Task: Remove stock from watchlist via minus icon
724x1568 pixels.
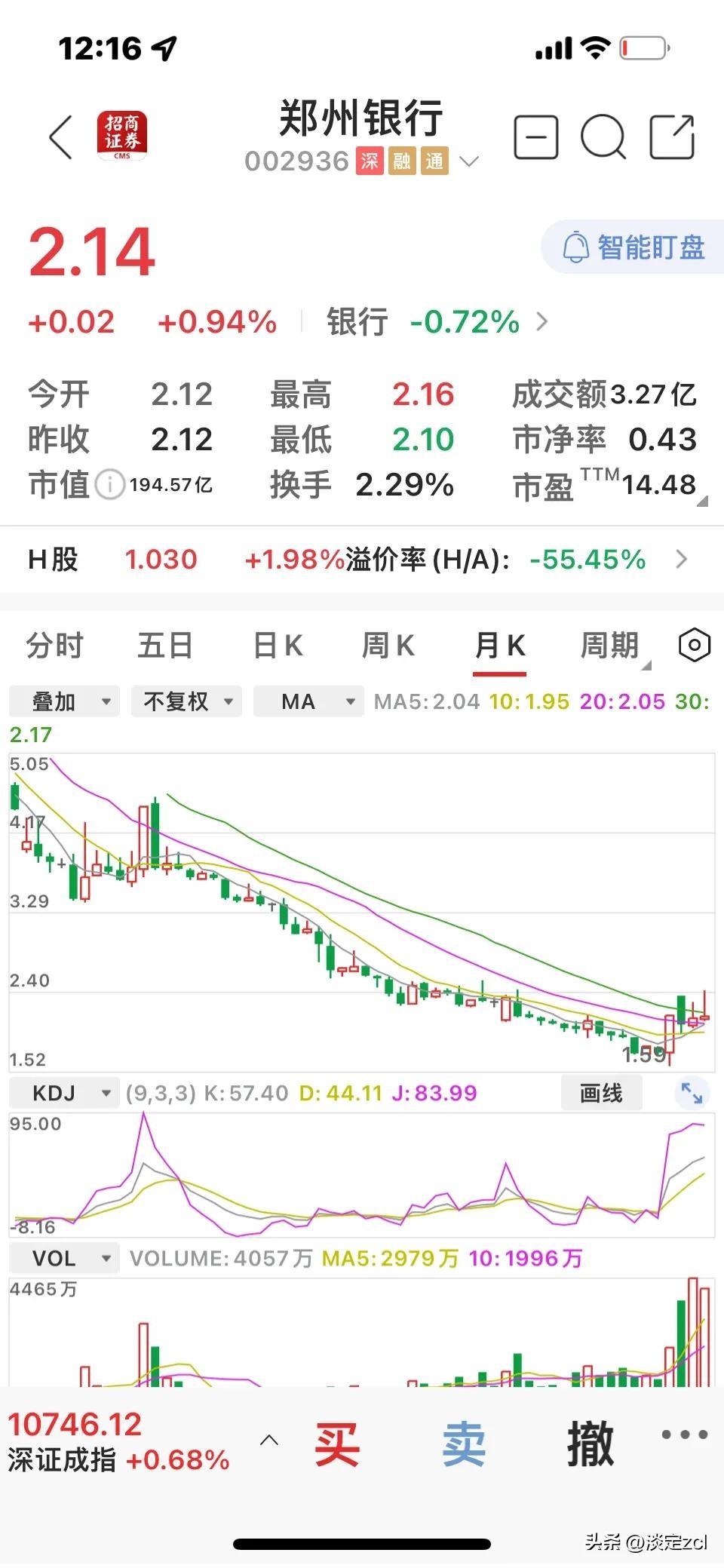Action: 535,137
